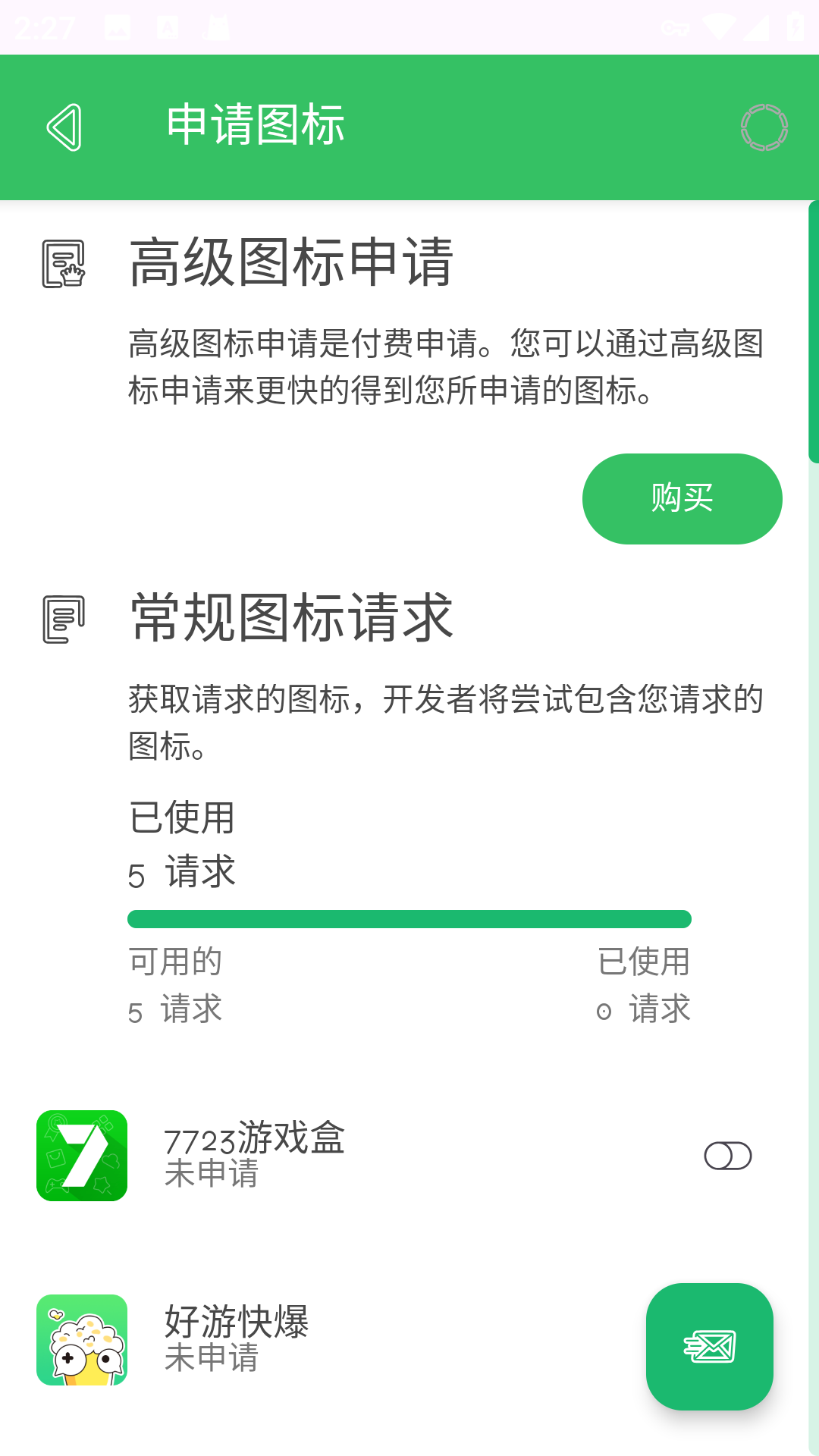Send icon request via floating mail button

[709, 1347]
